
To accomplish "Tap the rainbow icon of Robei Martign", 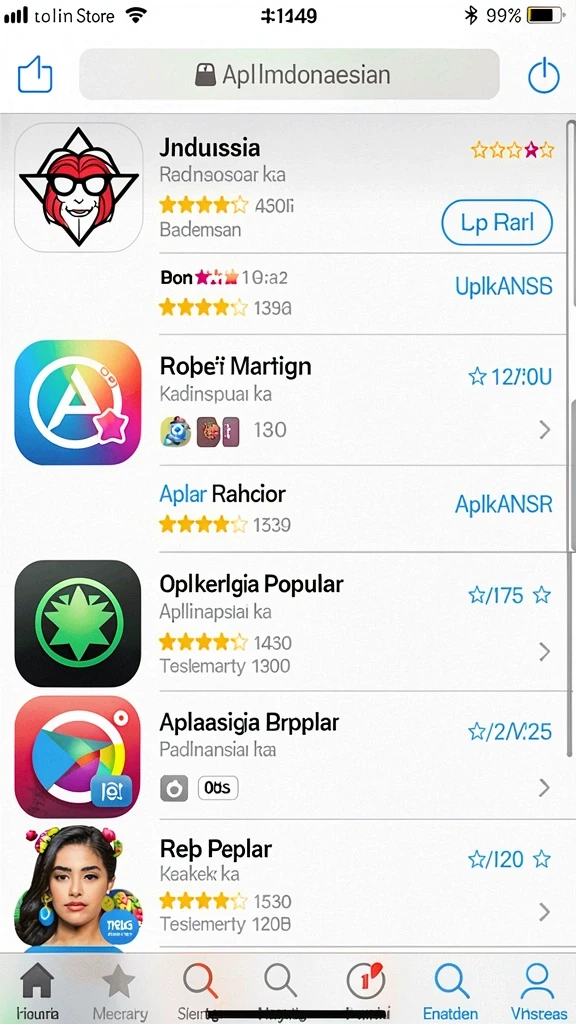I will click(x=78, y=402).
